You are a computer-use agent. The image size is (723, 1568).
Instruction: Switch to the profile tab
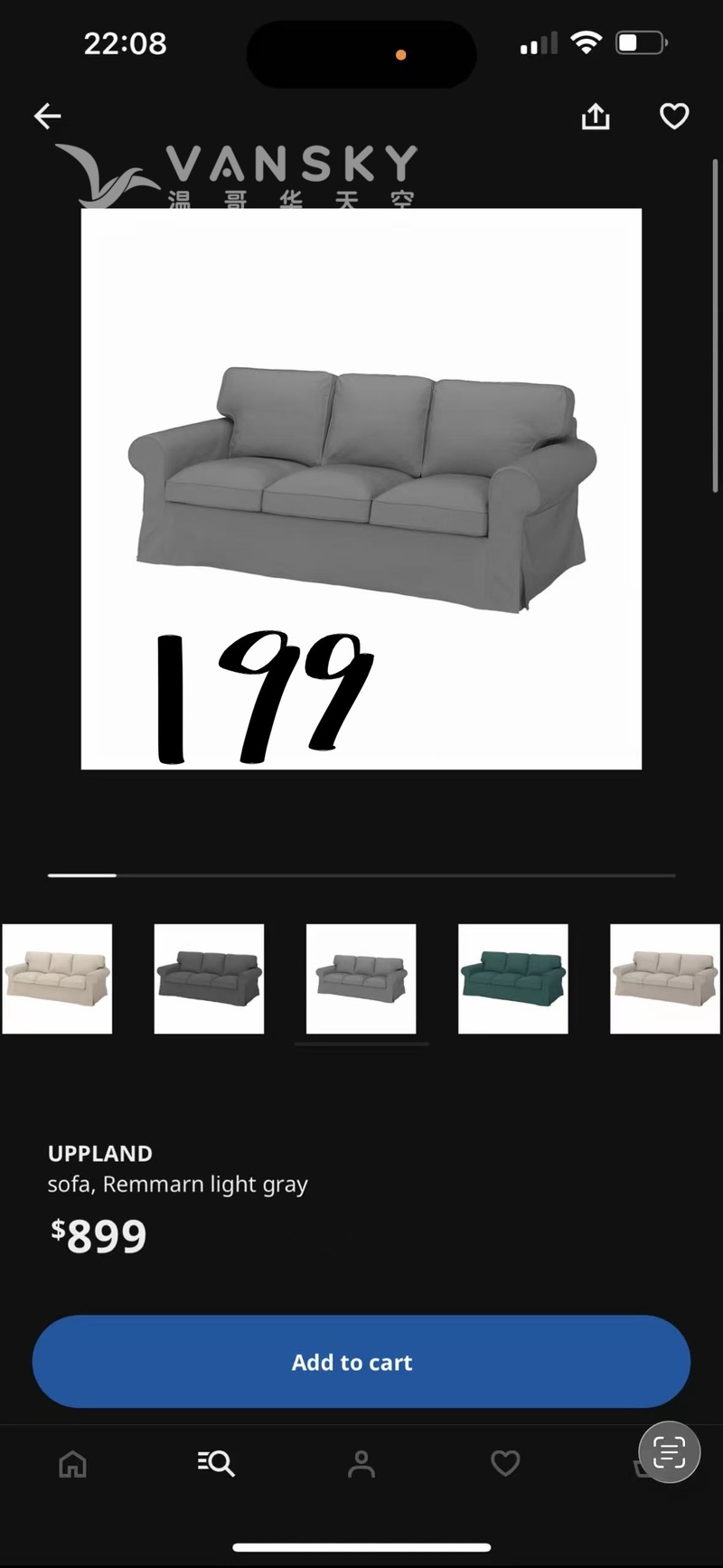click(361, 1463)
